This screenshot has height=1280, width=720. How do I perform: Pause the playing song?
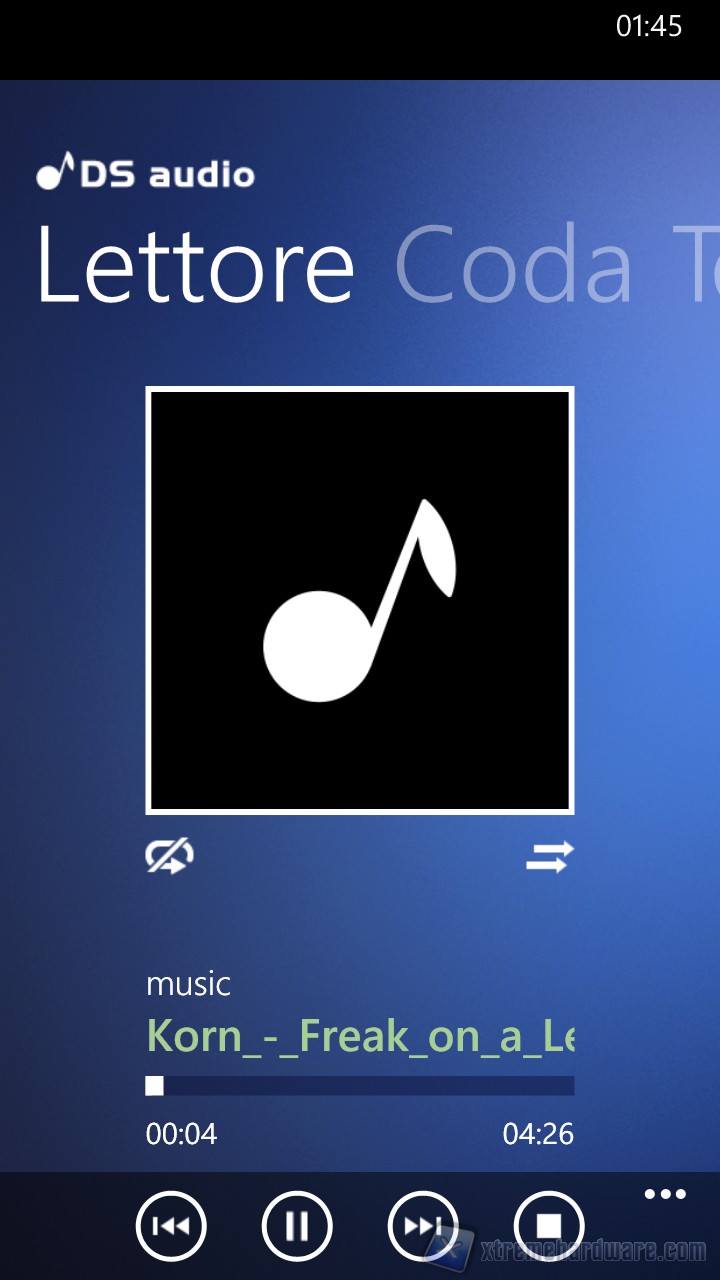coord(297,1226)
